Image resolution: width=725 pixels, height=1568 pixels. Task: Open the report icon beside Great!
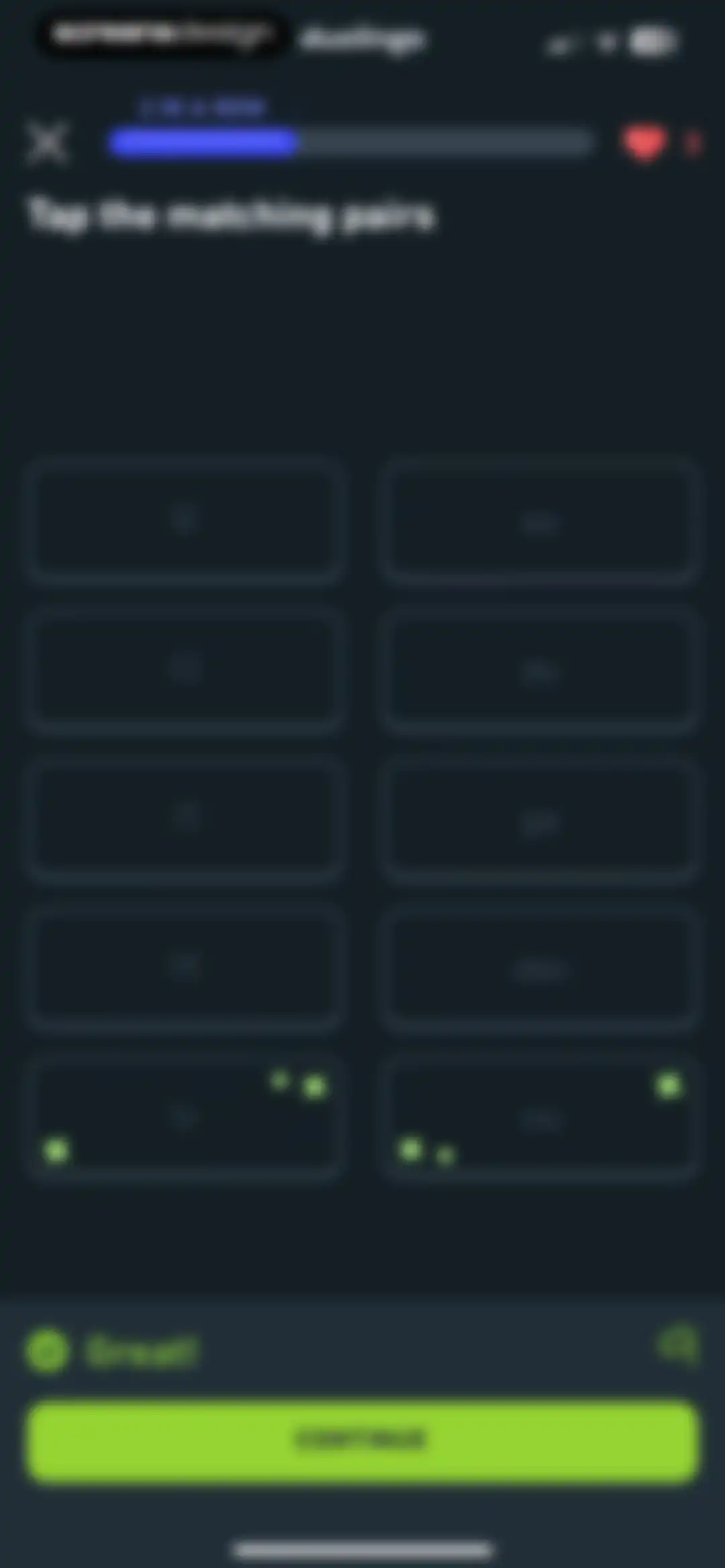tap(678, 1346)
